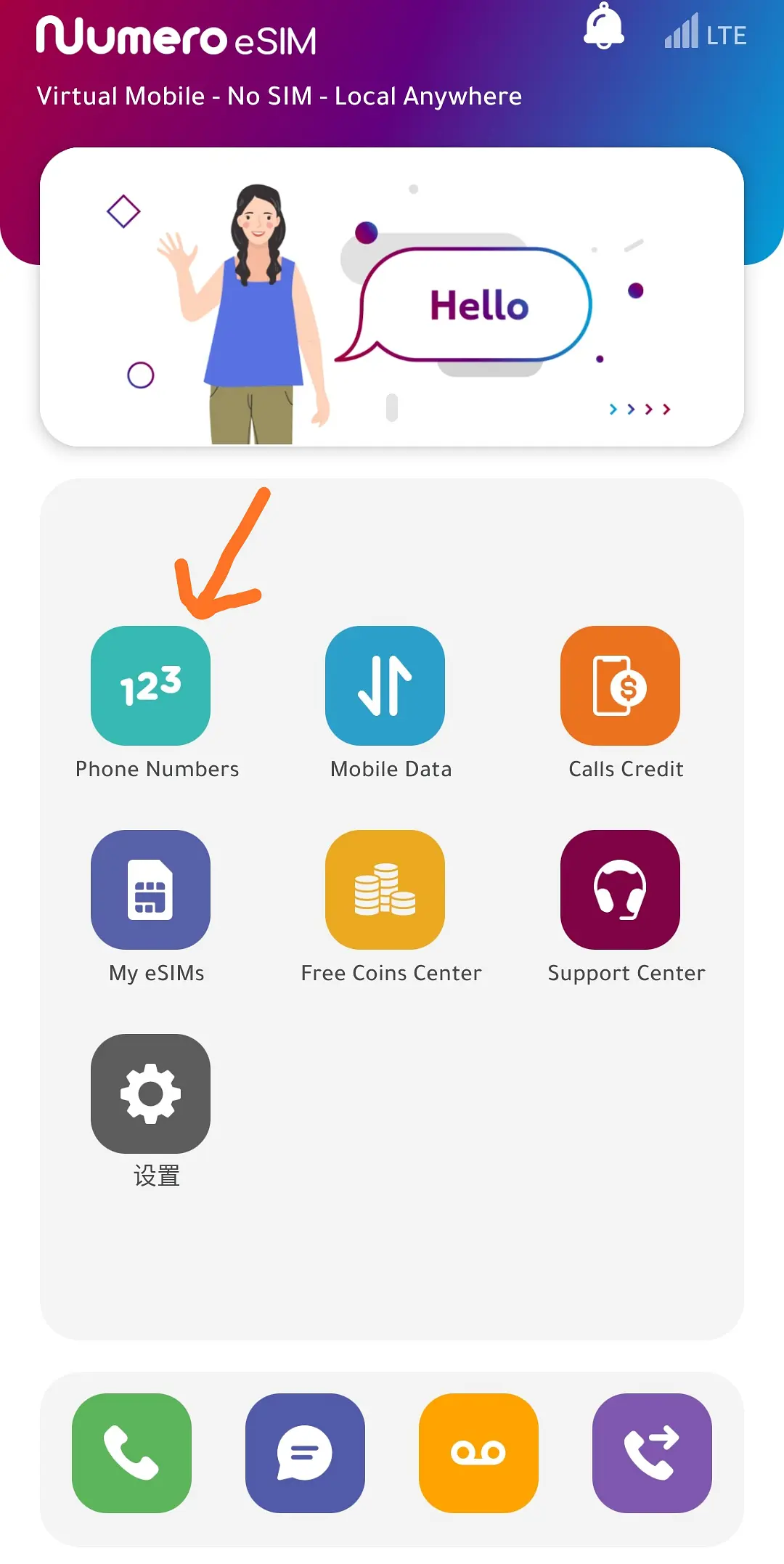Open Free Coins Center
This screenshot has height=1564, width=784.
click(385, 890)
